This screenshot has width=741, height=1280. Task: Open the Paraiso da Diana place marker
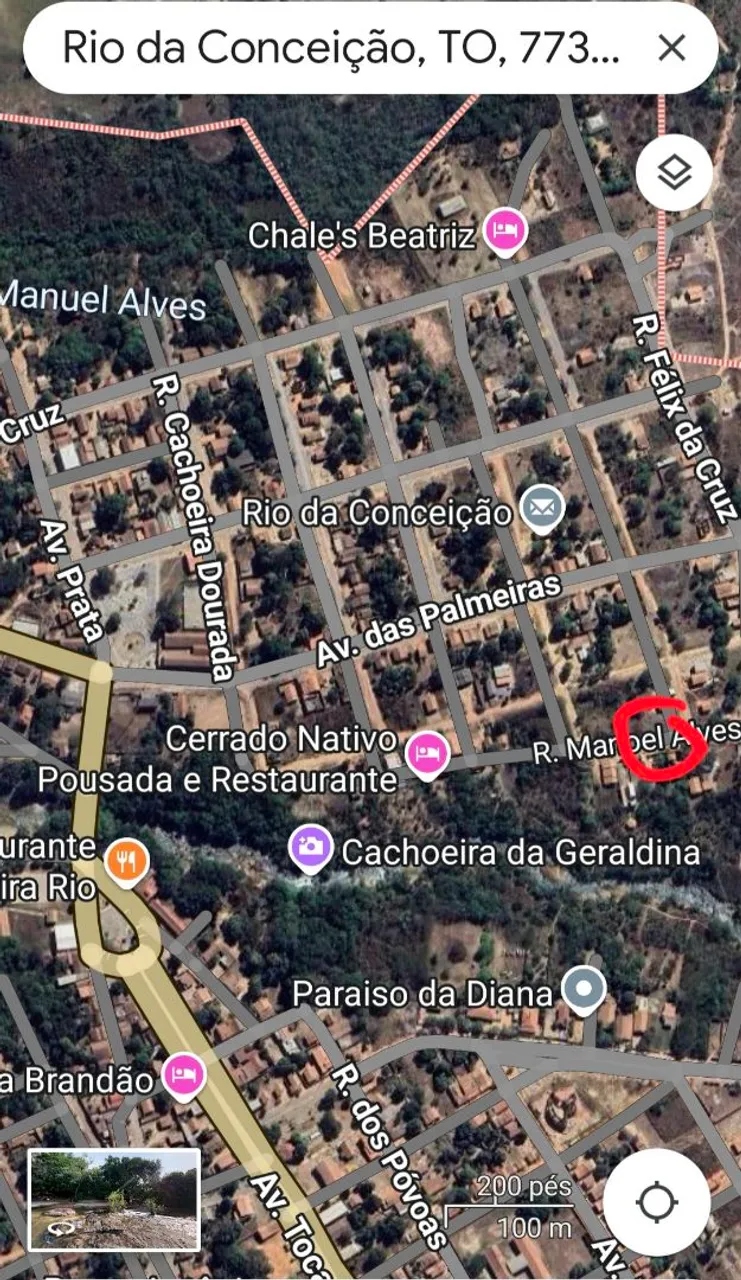[583, 989]
